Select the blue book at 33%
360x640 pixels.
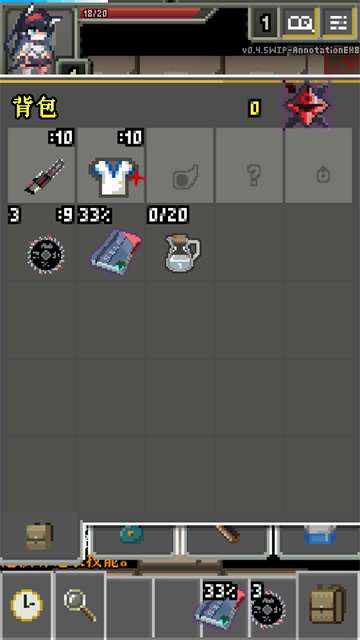click(x=111, y=242)
